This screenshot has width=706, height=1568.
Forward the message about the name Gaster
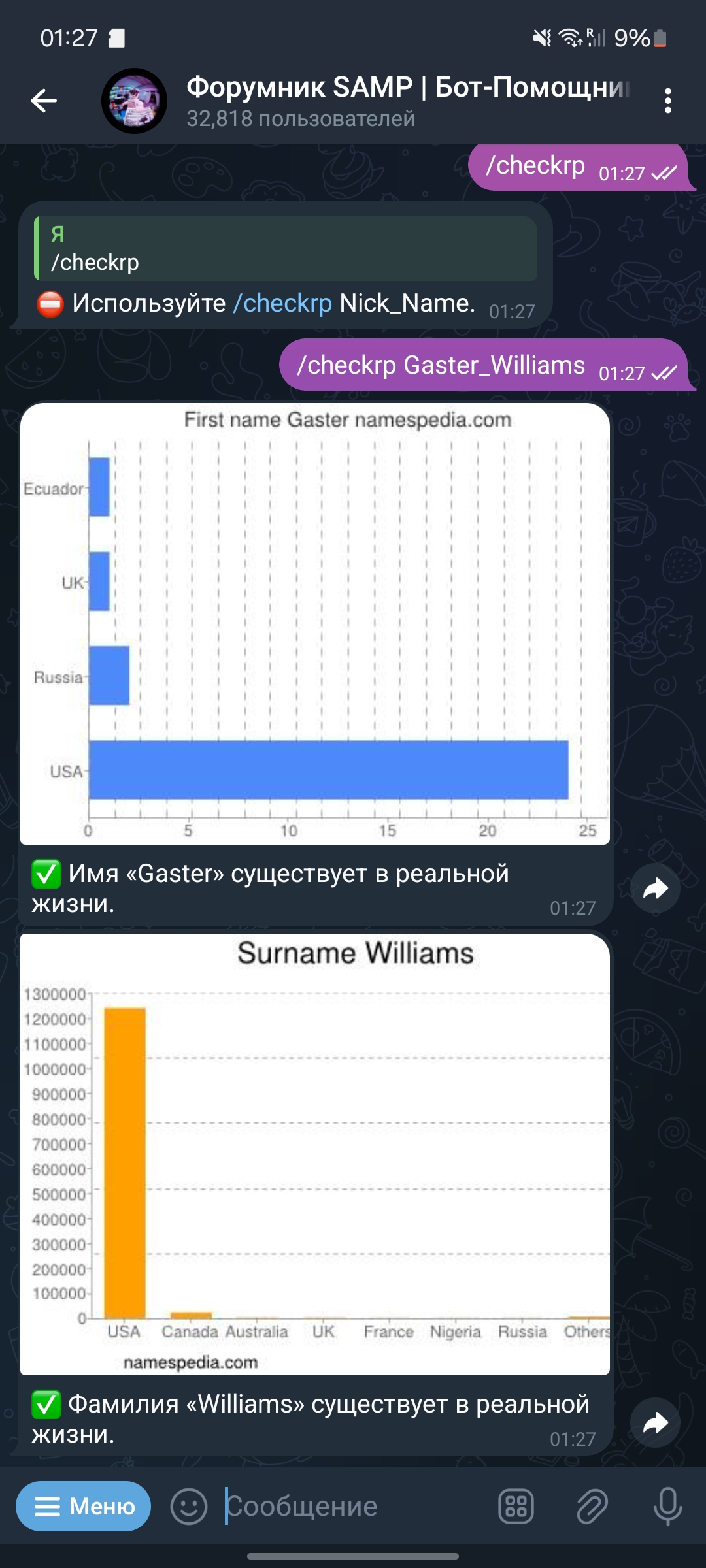(655, 889)
